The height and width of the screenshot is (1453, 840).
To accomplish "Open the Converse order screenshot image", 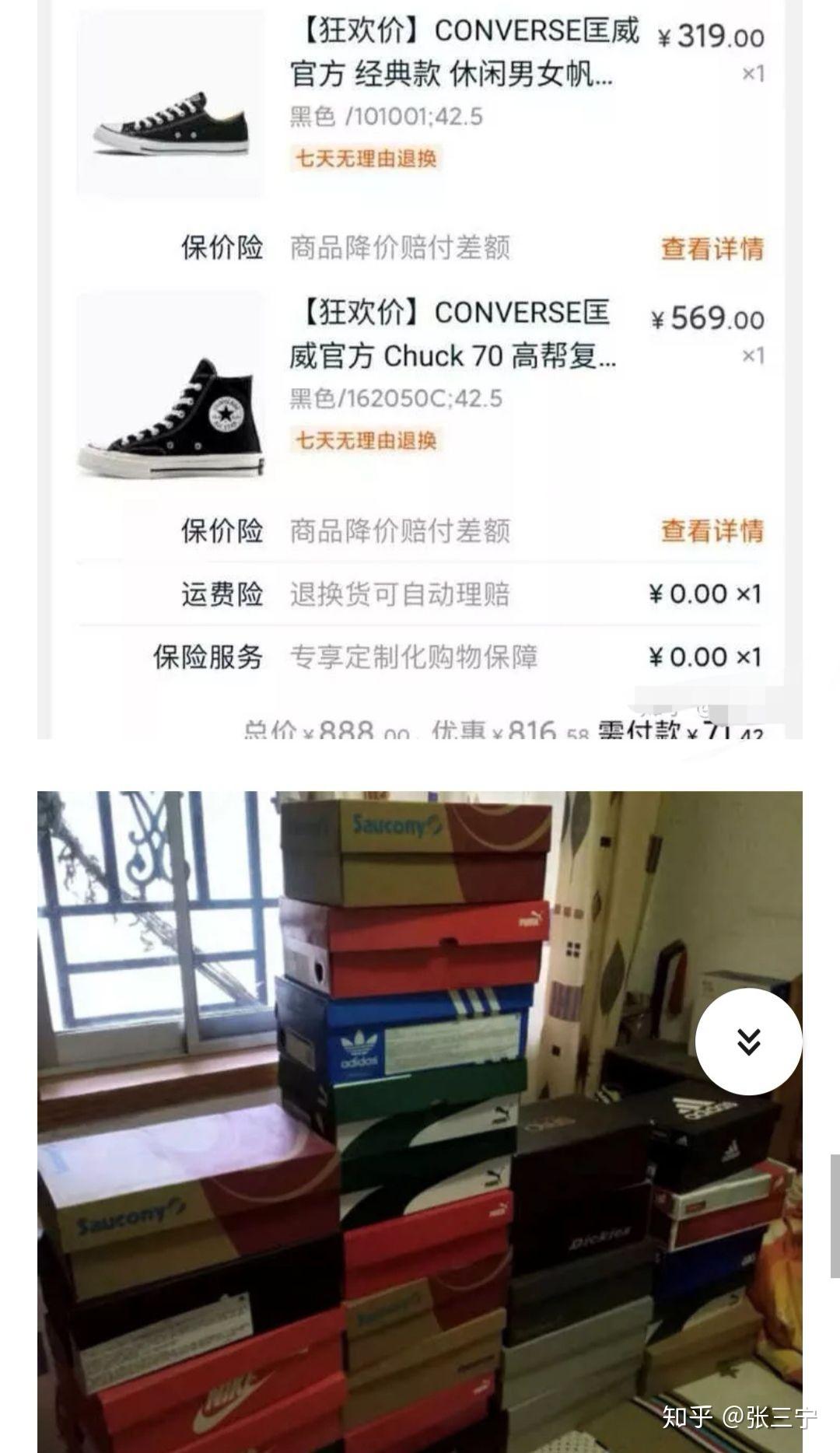I will pos(420,369).
